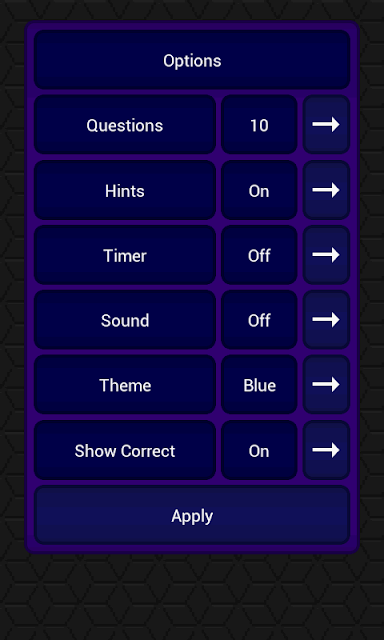Tap the arrow next to Questions

(326, 124)
